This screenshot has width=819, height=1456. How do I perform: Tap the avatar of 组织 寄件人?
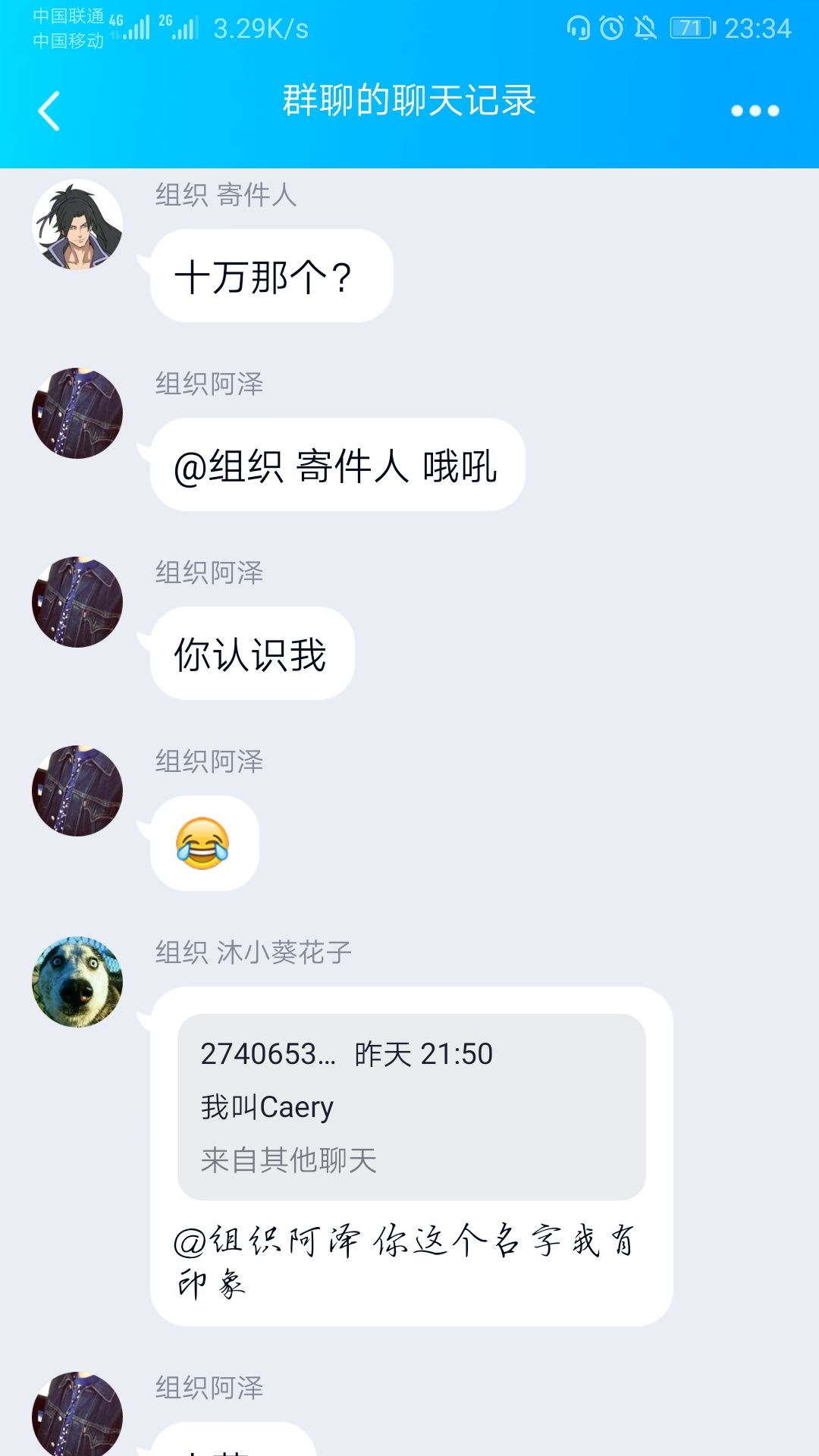77,224
